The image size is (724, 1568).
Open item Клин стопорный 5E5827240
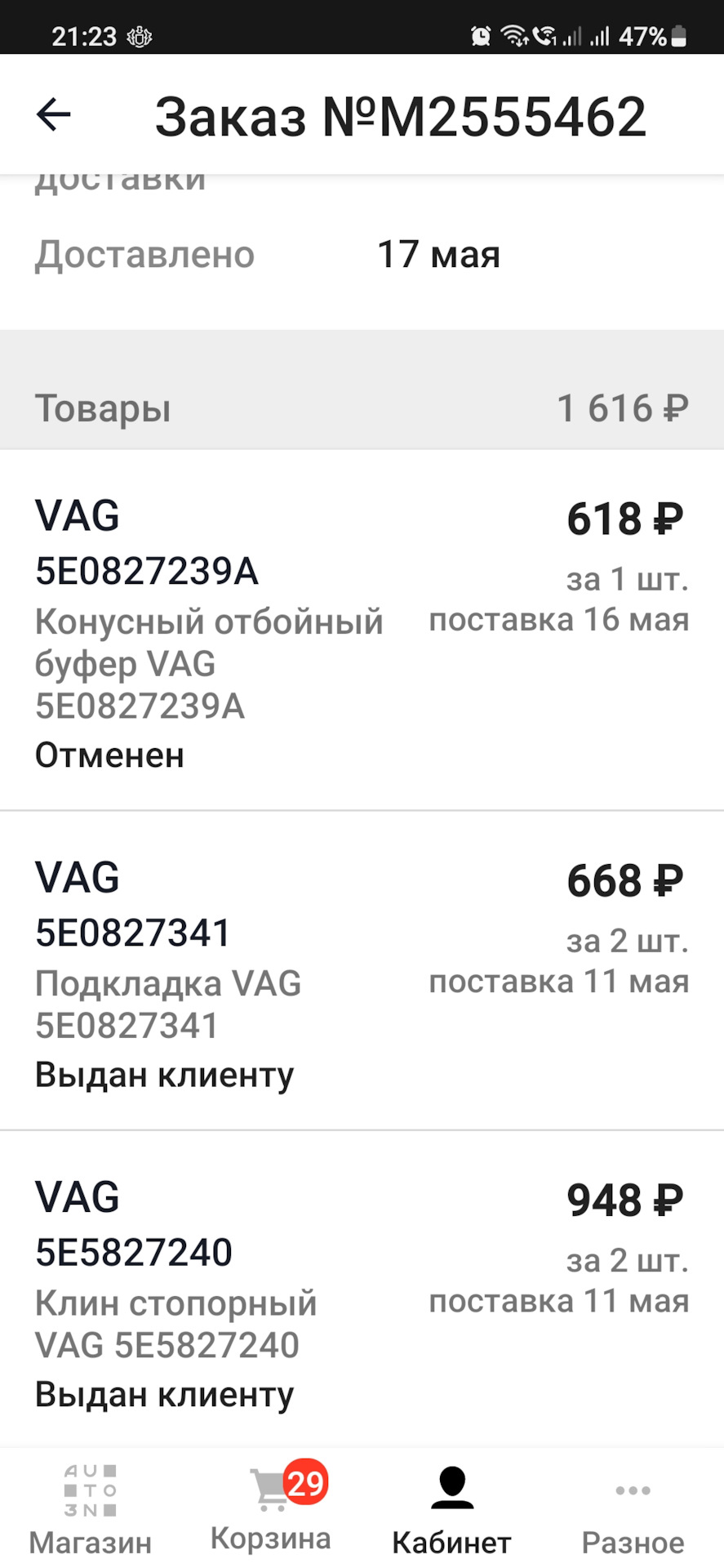[x=362, y=1292]
